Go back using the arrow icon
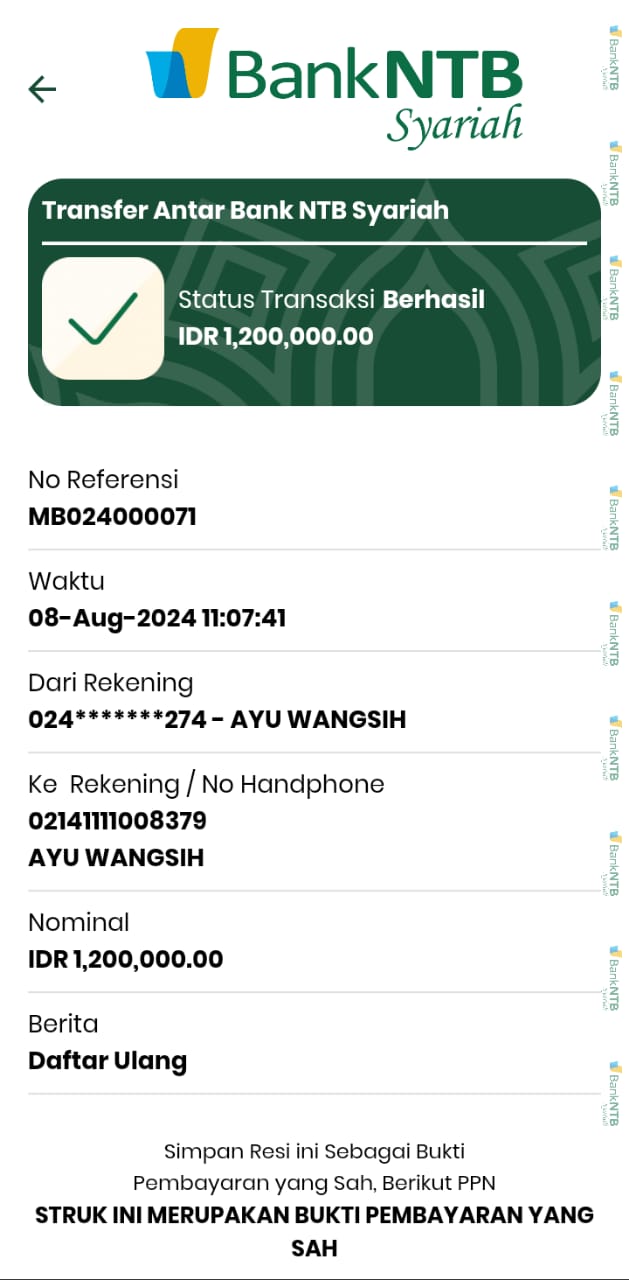The image size is (629, 1280). click(42, 90)
